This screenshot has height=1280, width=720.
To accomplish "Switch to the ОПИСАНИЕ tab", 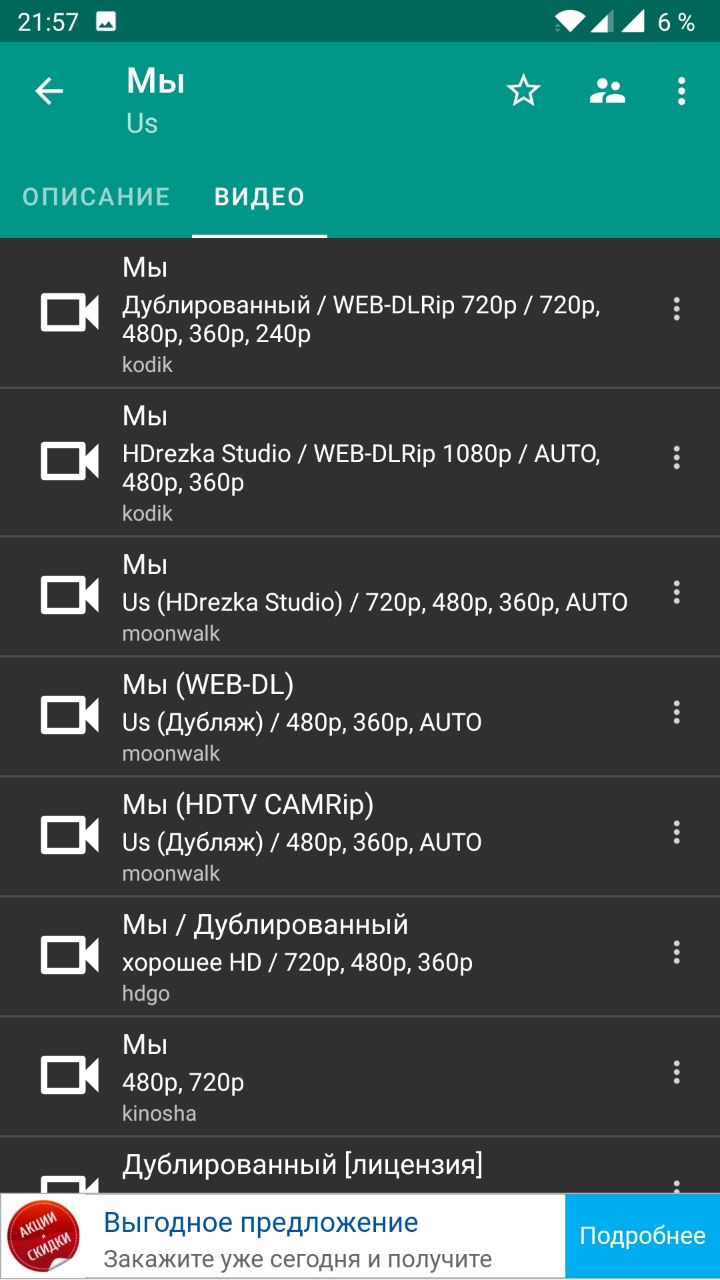I will tap(96, 197).
